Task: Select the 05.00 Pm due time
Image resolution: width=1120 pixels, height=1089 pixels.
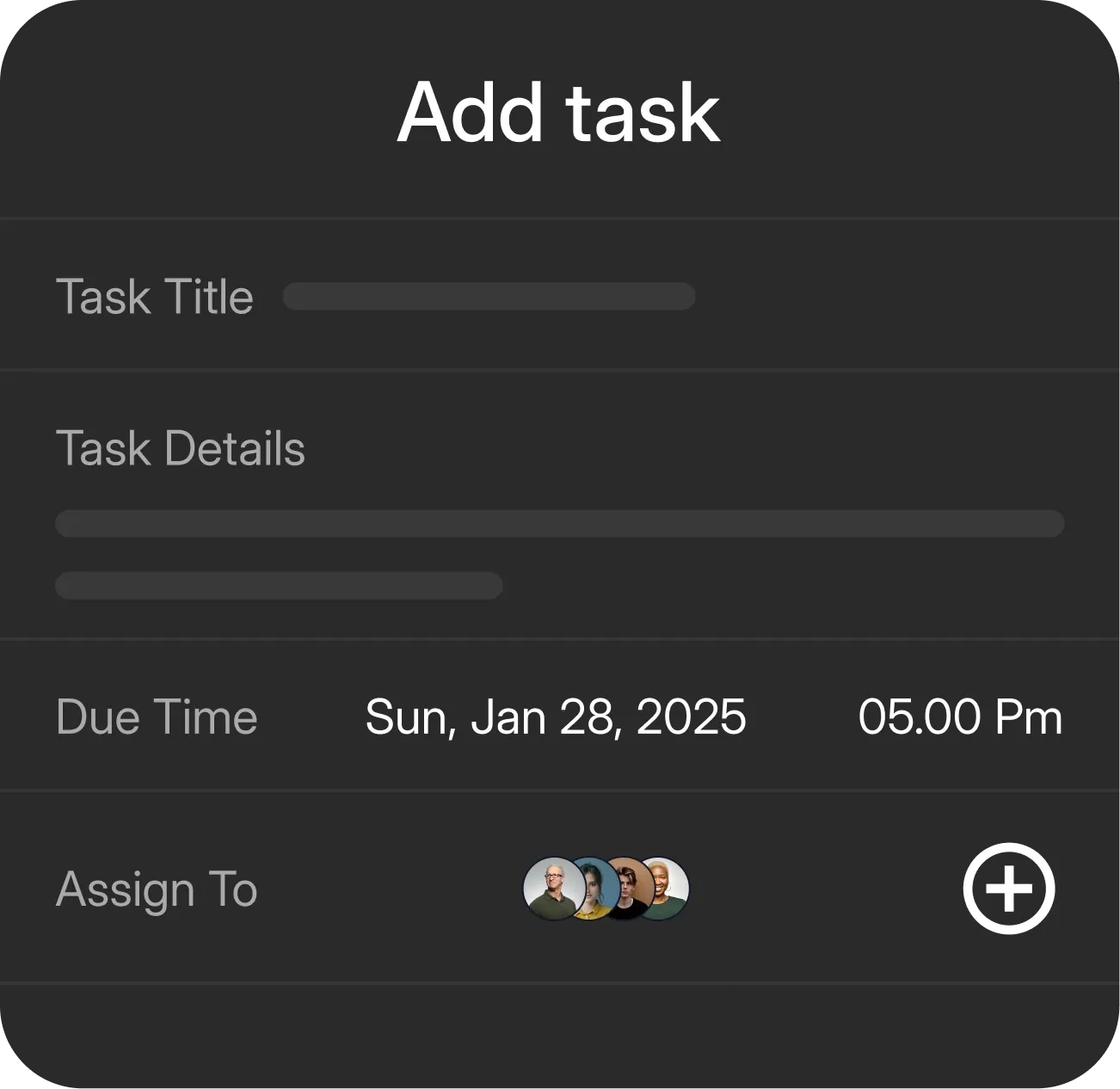Action: coord(960,717)
